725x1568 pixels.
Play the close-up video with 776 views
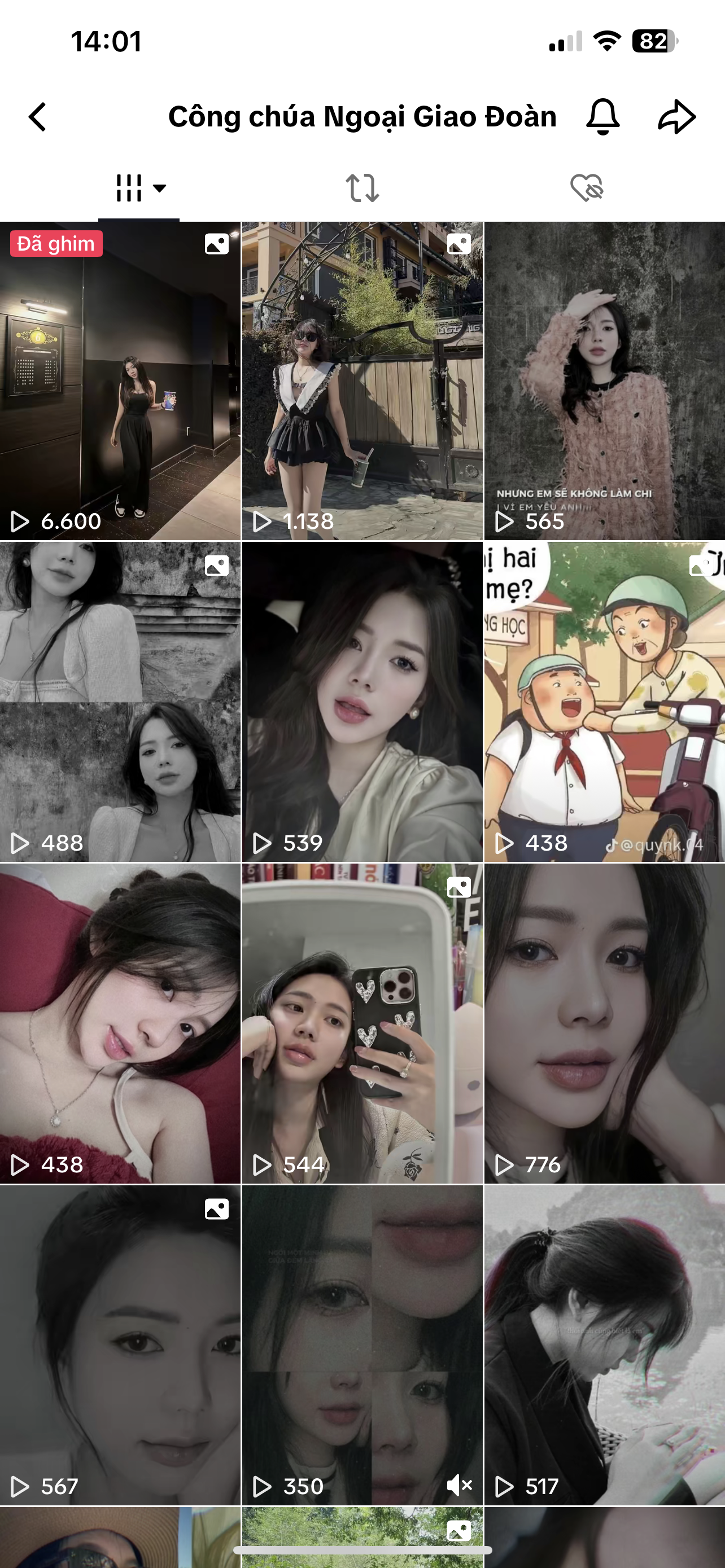(604, 1023)
